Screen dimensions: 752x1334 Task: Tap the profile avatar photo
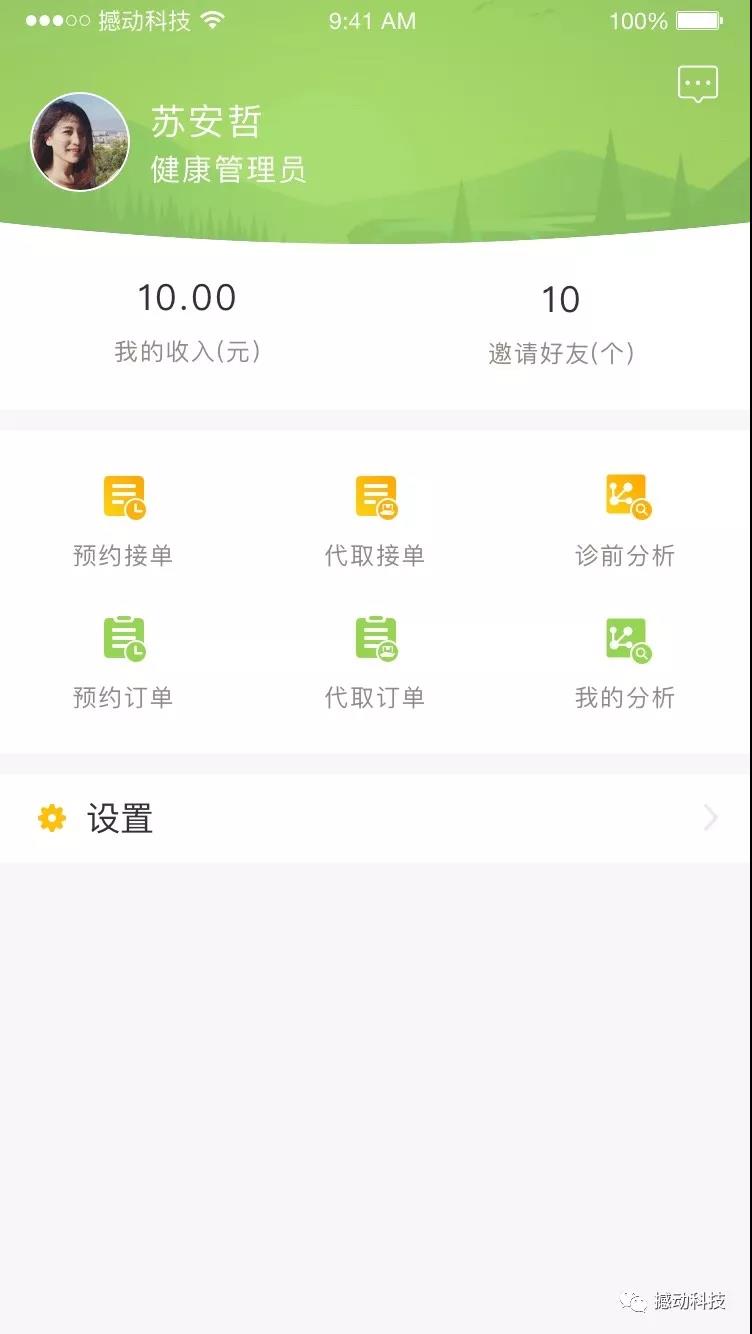[x=79, y=141]
